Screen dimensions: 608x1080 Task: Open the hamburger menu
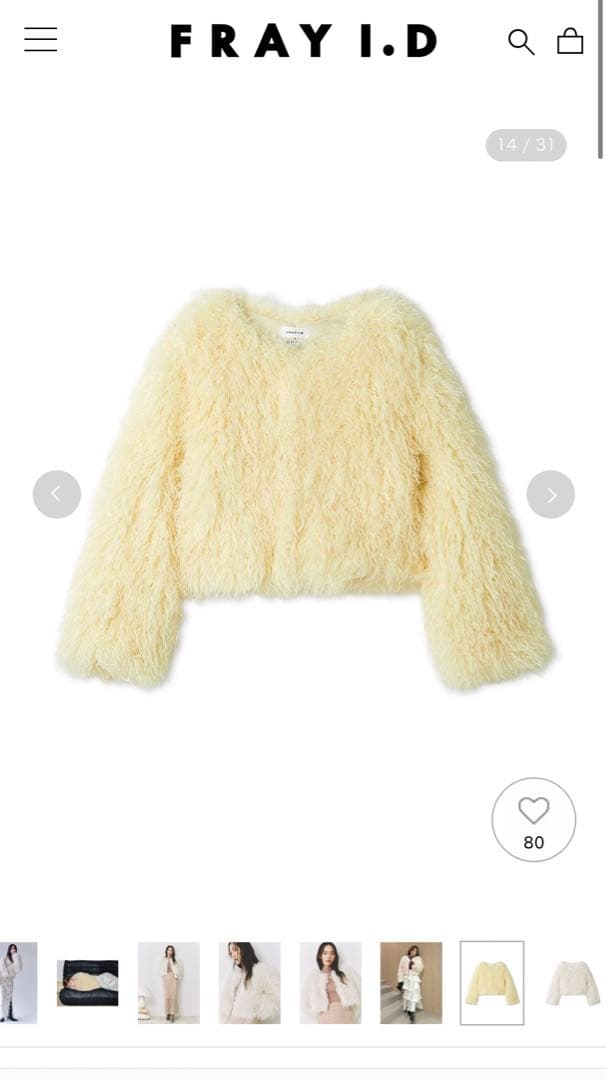[x=41, y=40]
